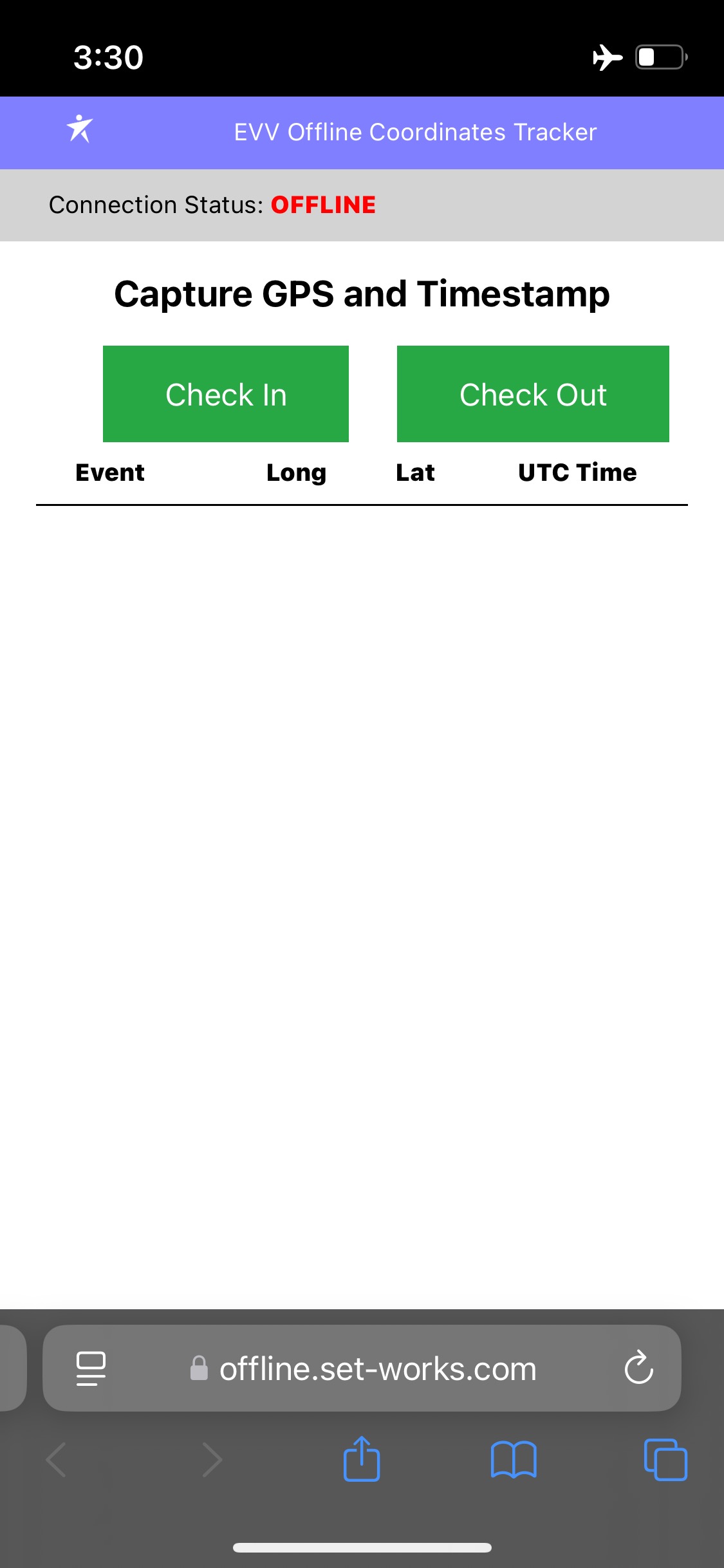This screenshot has height=1568, width=724.
Task: Open the page settings reader menu
Action: pyautogui.click(x=91, y=1368)
